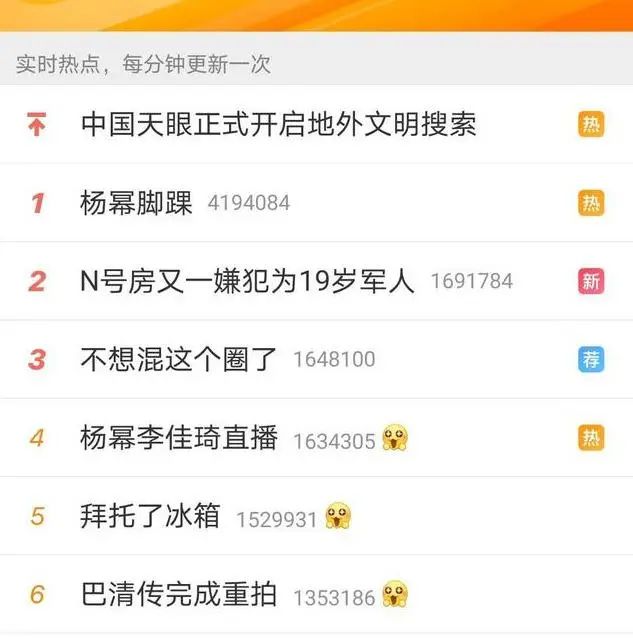Viewport: 633px width, 638px height.
Task: Open pinned topic 中国天眼正式开启地外文明搜索
Action: point(278,124)
